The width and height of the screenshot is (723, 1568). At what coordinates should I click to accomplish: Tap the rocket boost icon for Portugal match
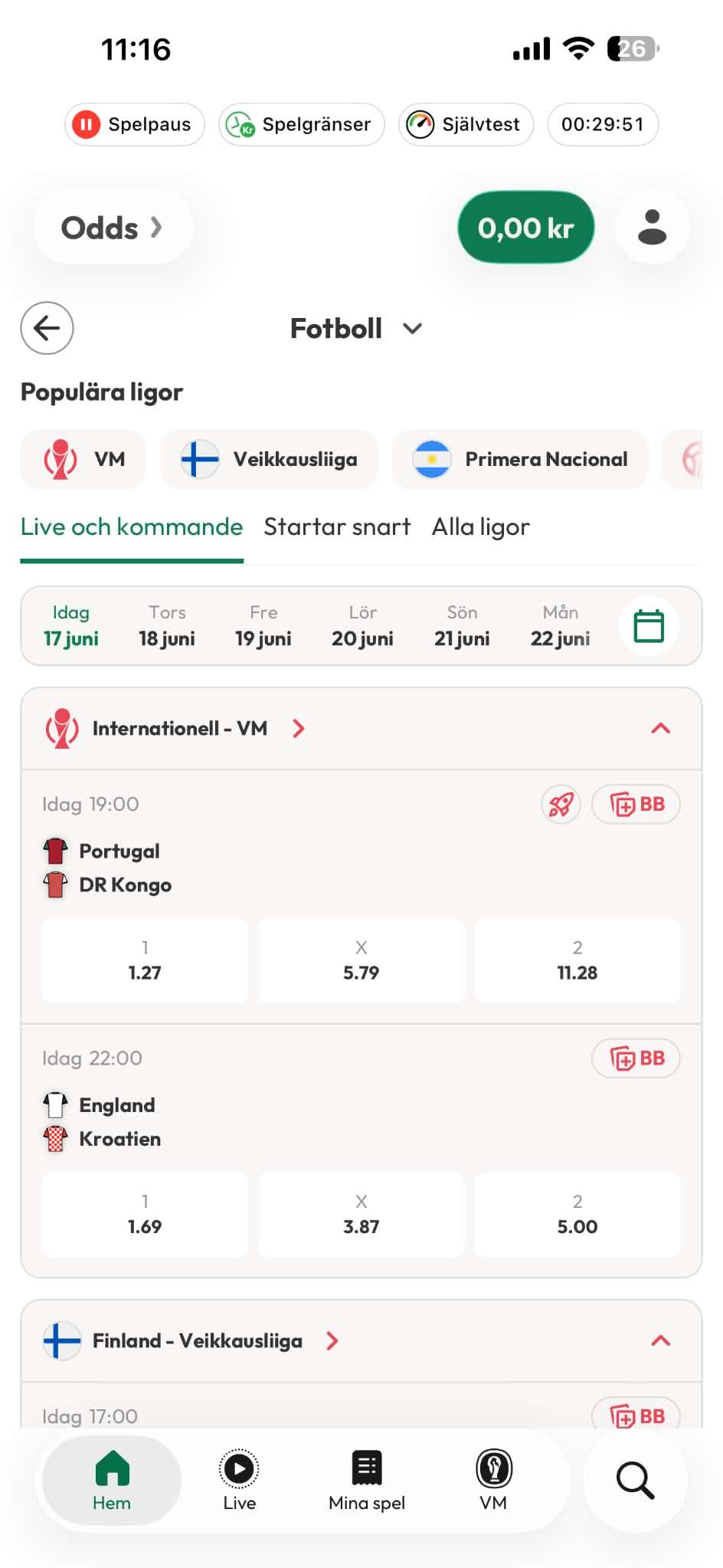(561, 805)
